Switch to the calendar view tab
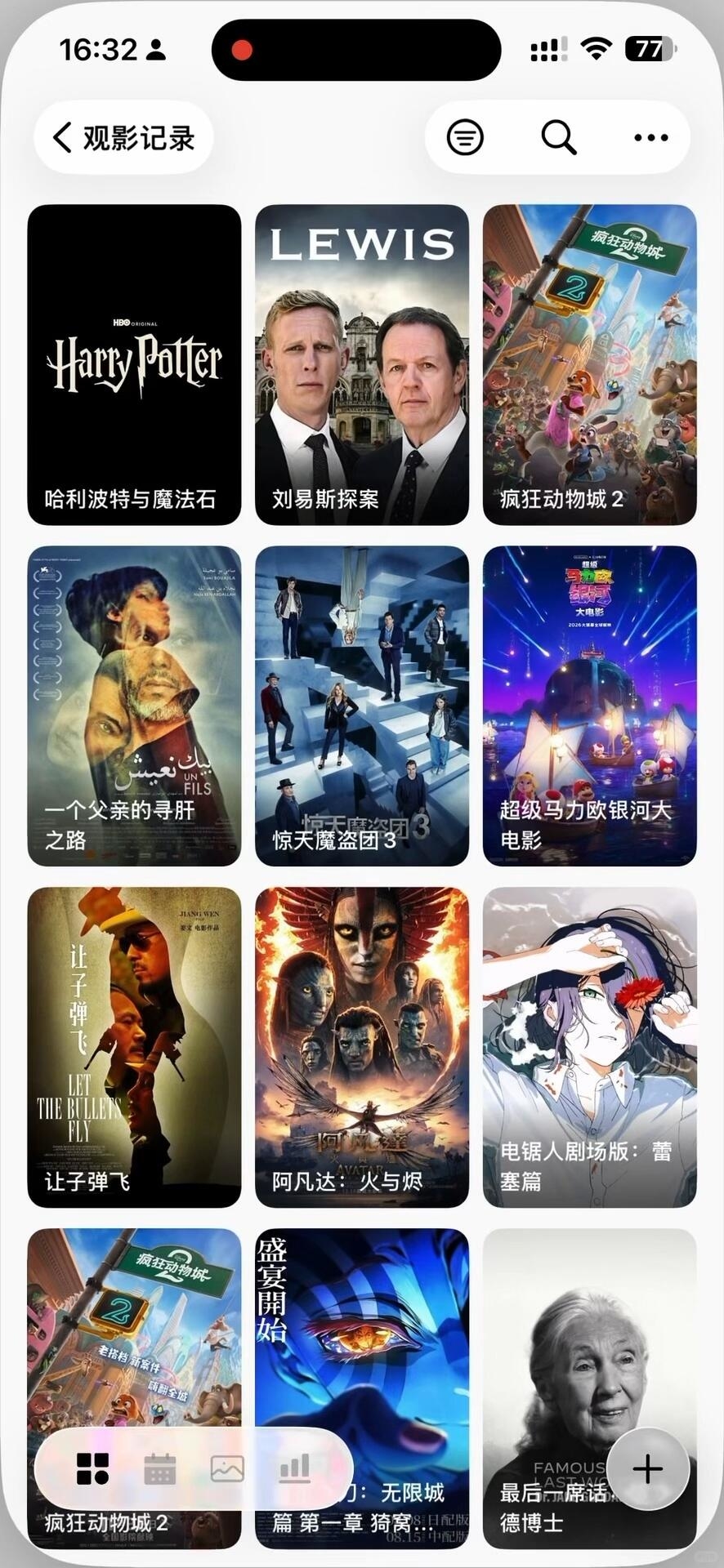The height and width of the screenshot is (1568, 724). point(160,1468)
